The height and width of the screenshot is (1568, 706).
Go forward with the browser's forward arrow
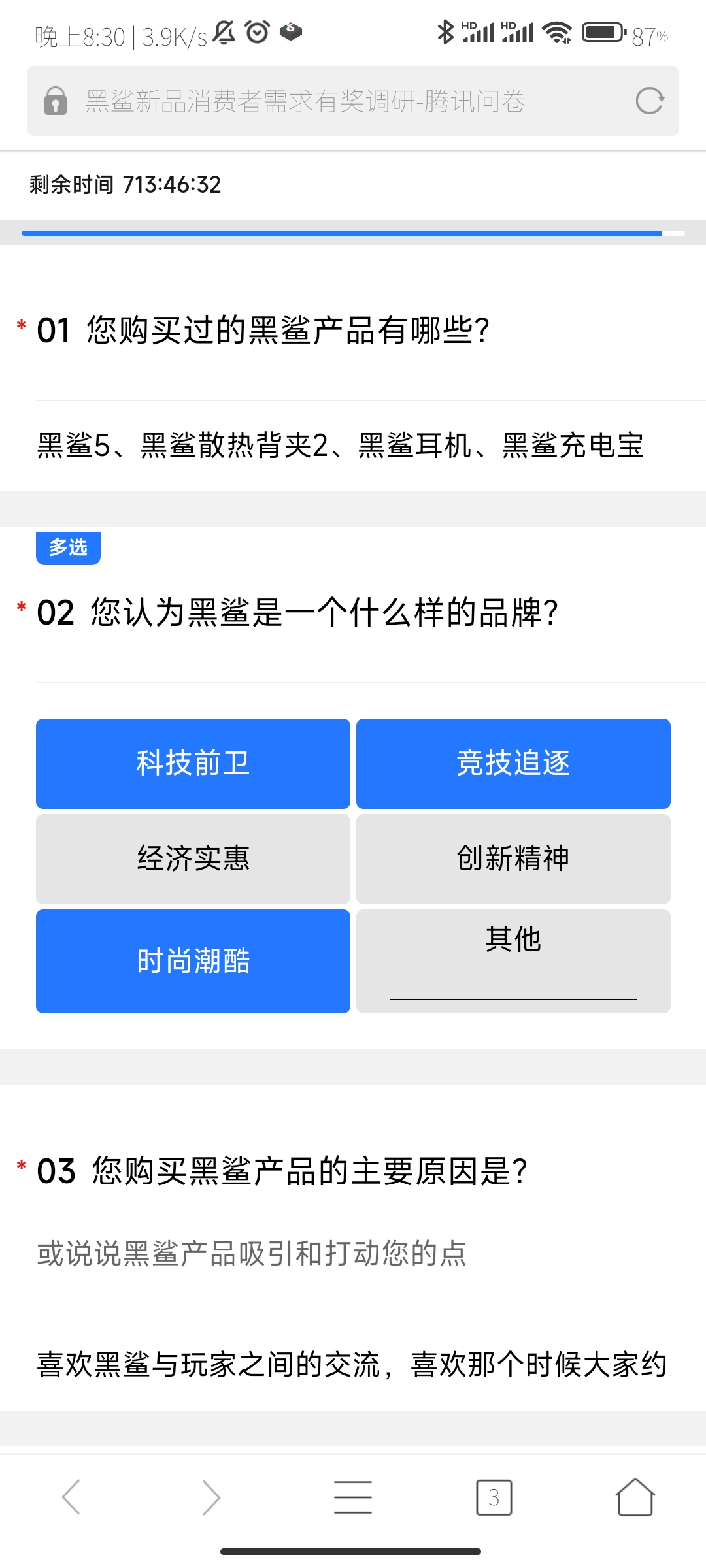point(212,1497)
